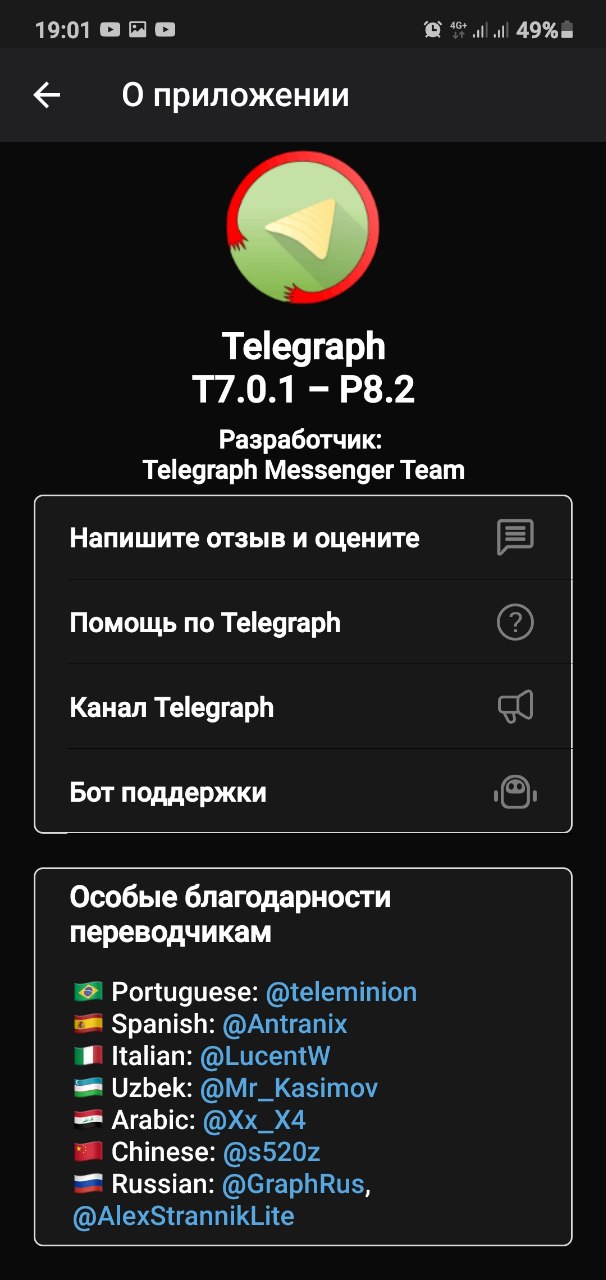Open the @Antranix profile link
Screen dimensions: 606x1280
[285, 1024]
